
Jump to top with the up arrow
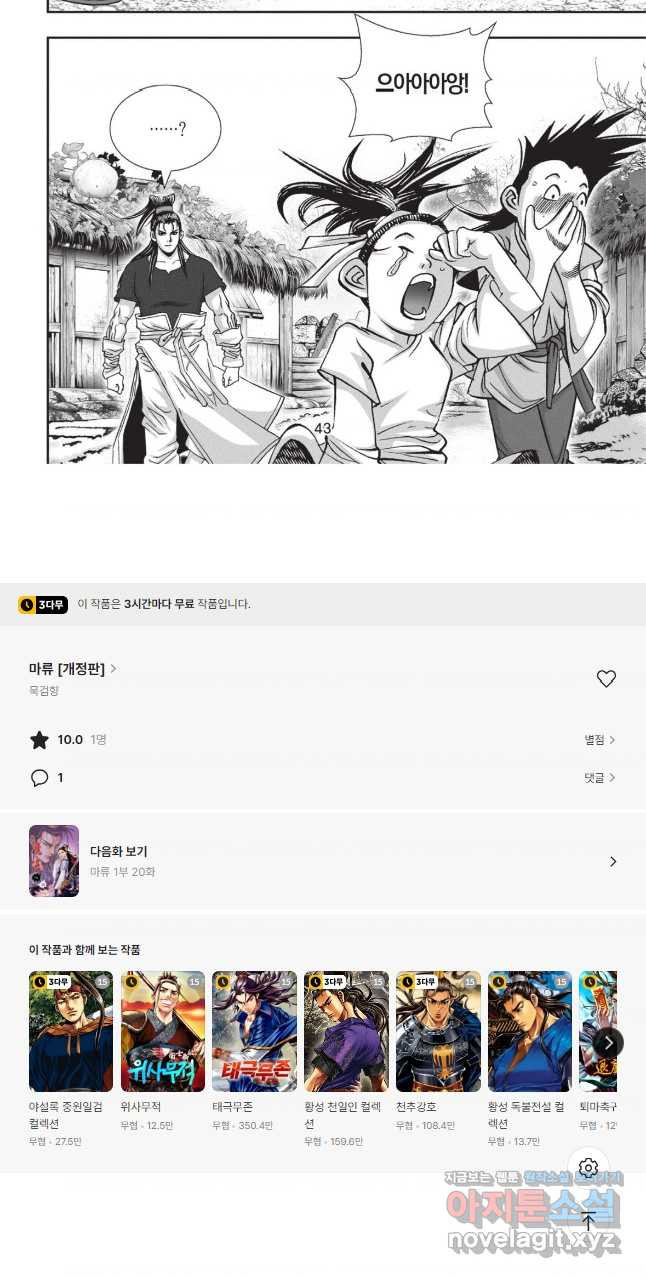click(589, 1221)
